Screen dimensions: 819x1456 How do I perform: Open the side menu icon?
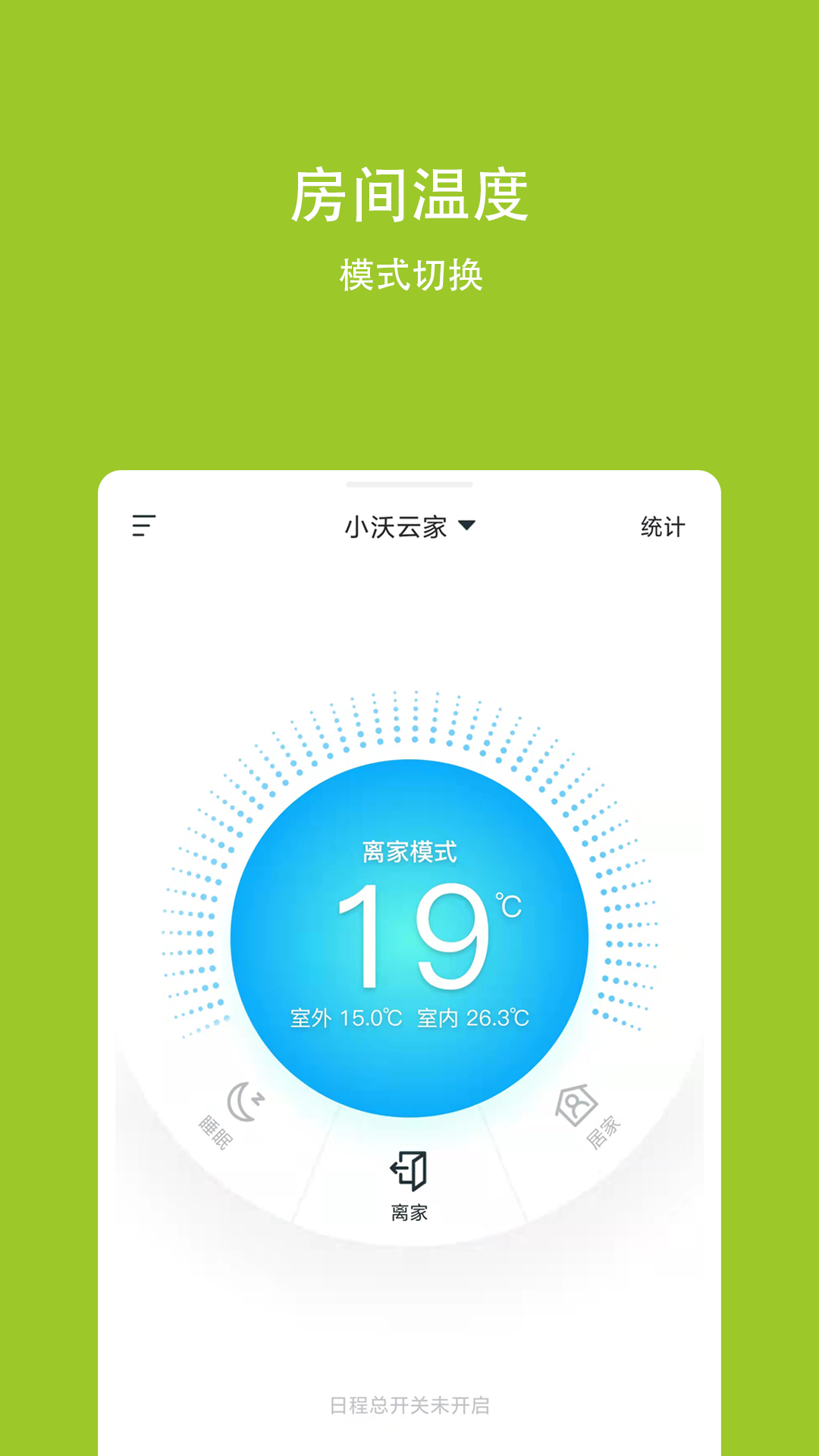pyautogui.click(x=144, y=526)
